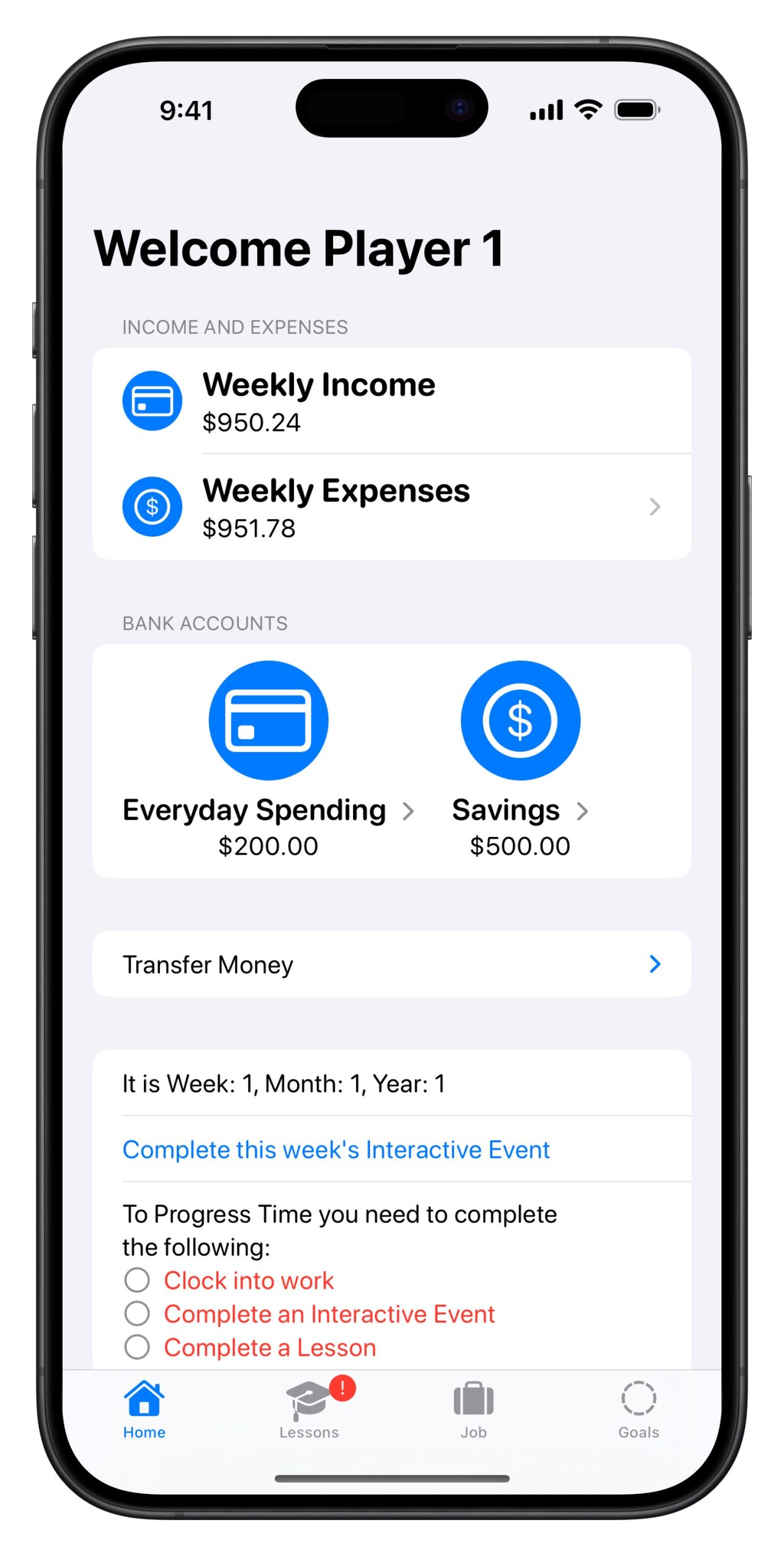Open this week's Interactive Event link
The image size is (784, 1556).
point(336,1149)
